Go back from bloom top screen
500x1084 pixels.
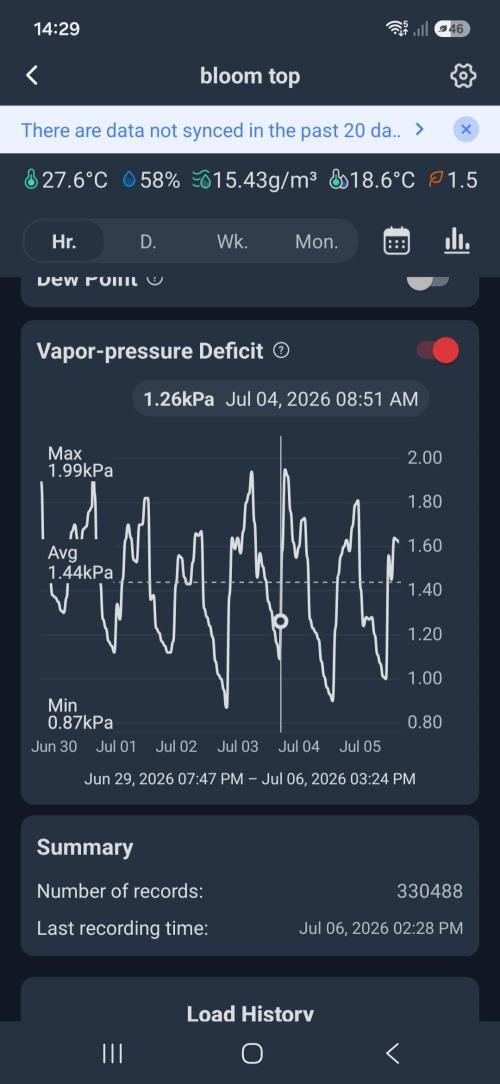click(x=32, y=75)
